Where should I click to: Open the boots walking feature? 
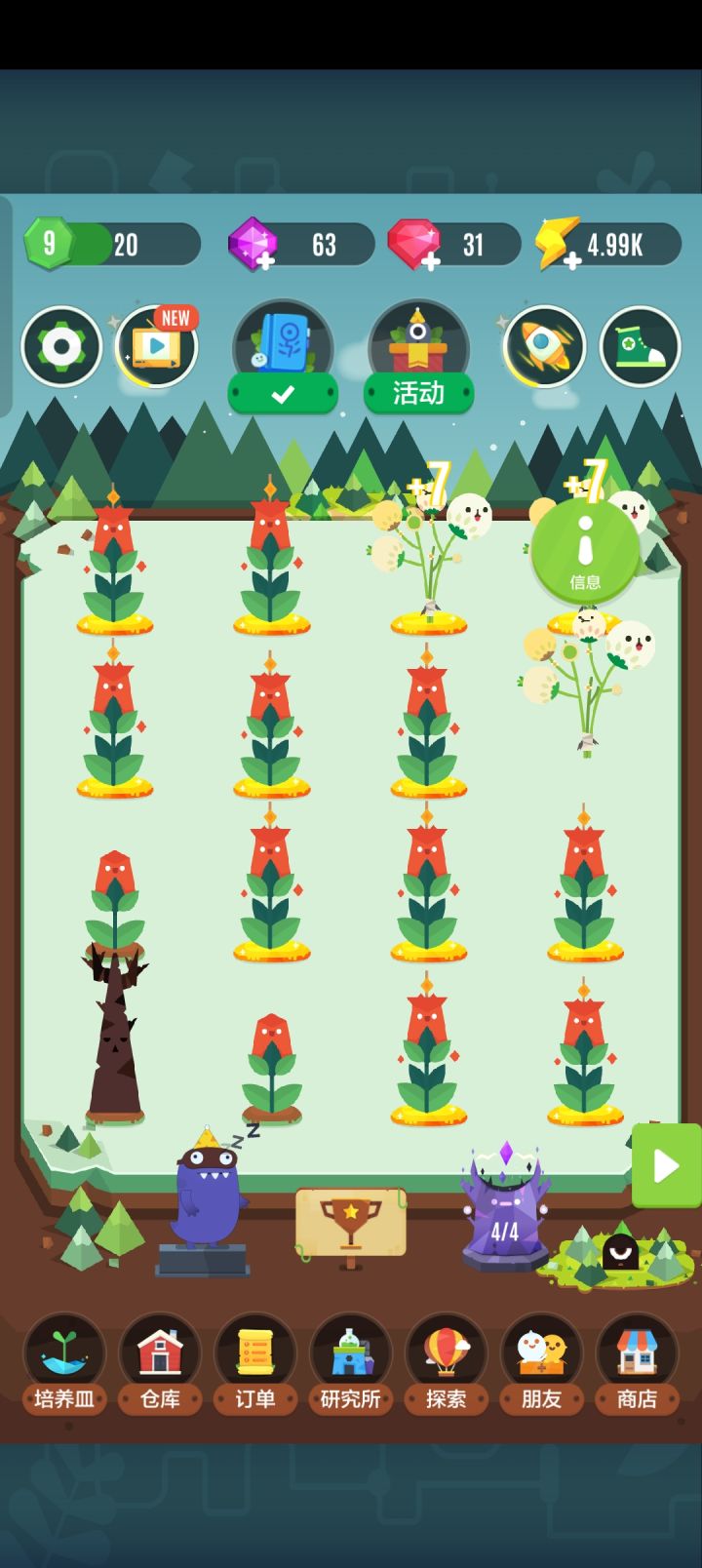pyautogui.click(x=640, y=346)
